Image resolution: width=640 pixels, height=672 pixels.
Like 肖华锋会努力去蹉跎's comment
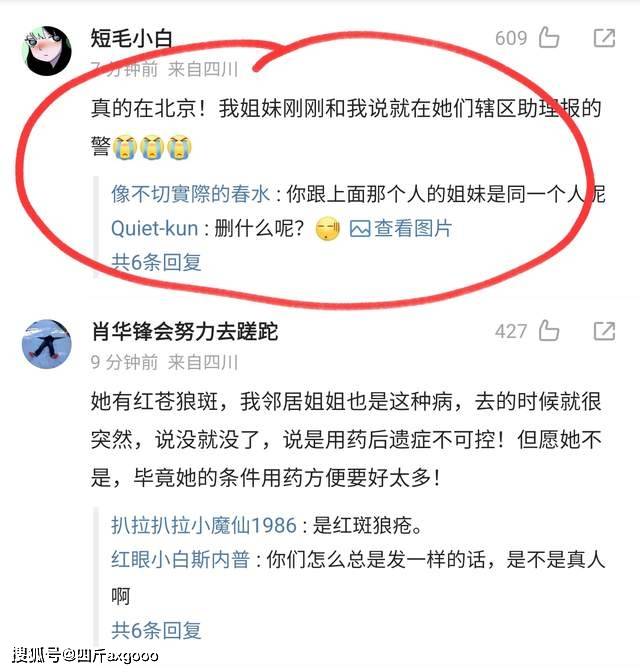coord(549,331)
